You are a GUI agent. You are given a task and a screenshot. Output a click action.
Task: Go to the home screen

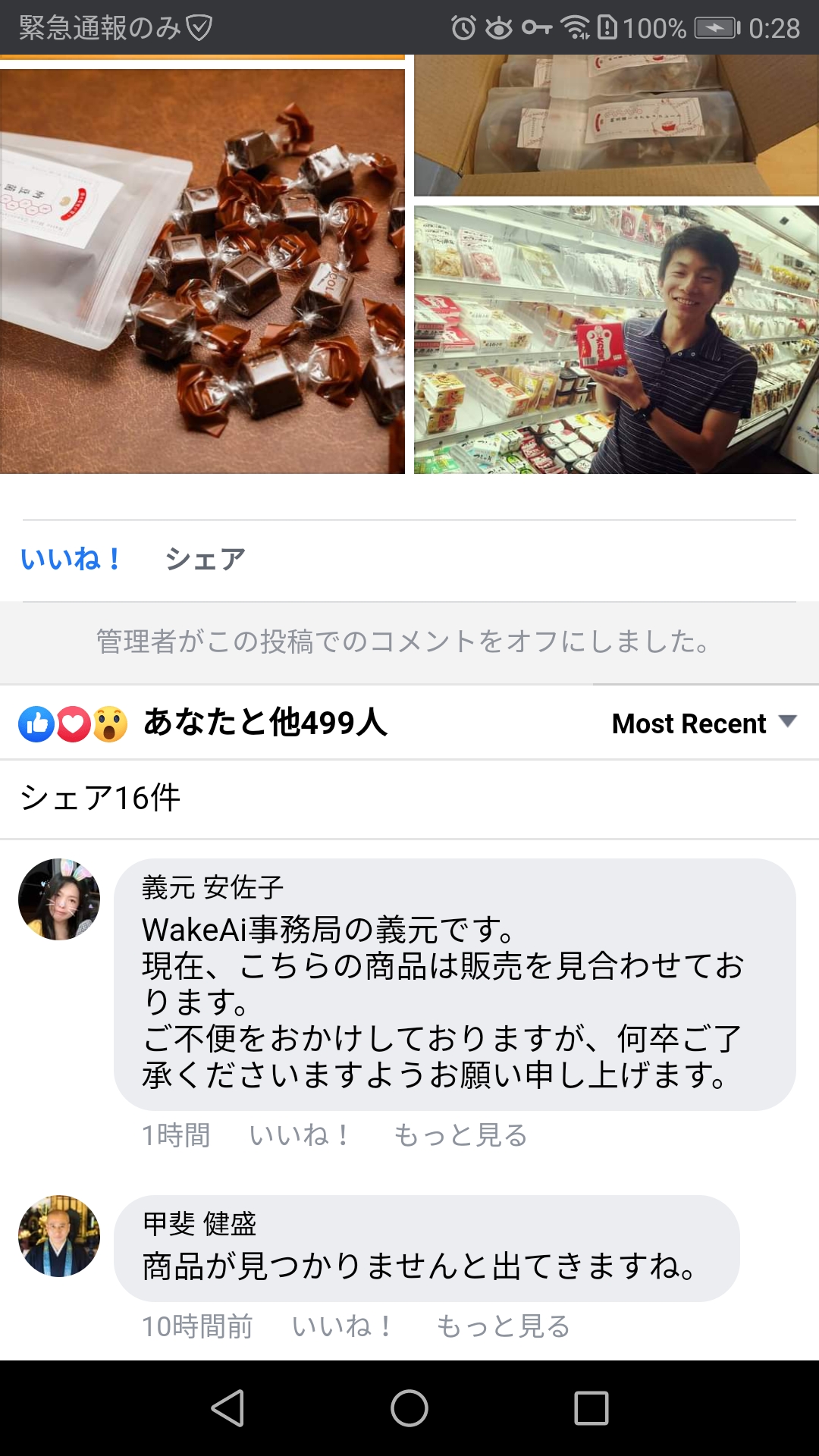pos(409,1408)
